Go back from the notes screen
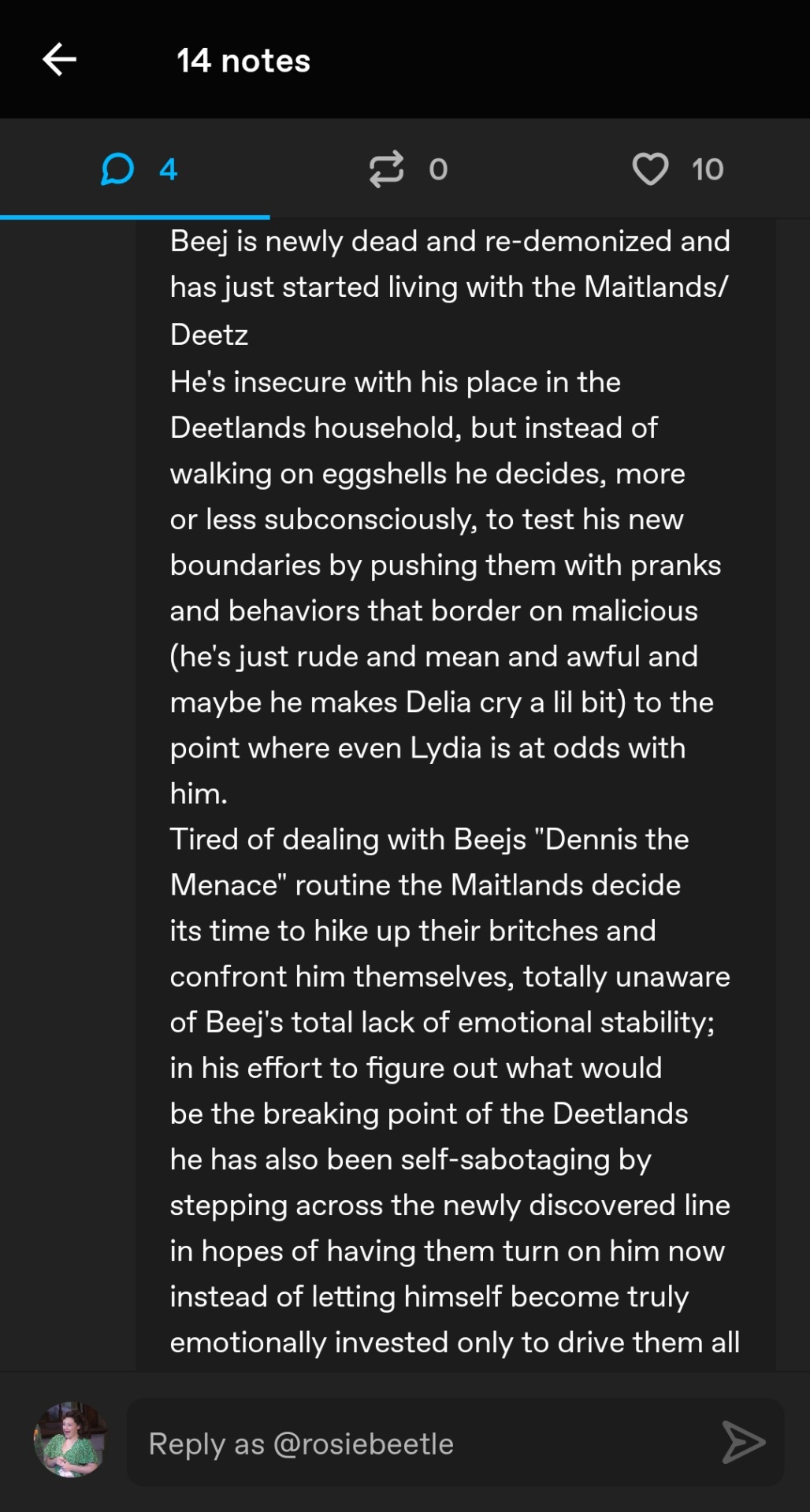810x1512 pixels. click(59, 60)
